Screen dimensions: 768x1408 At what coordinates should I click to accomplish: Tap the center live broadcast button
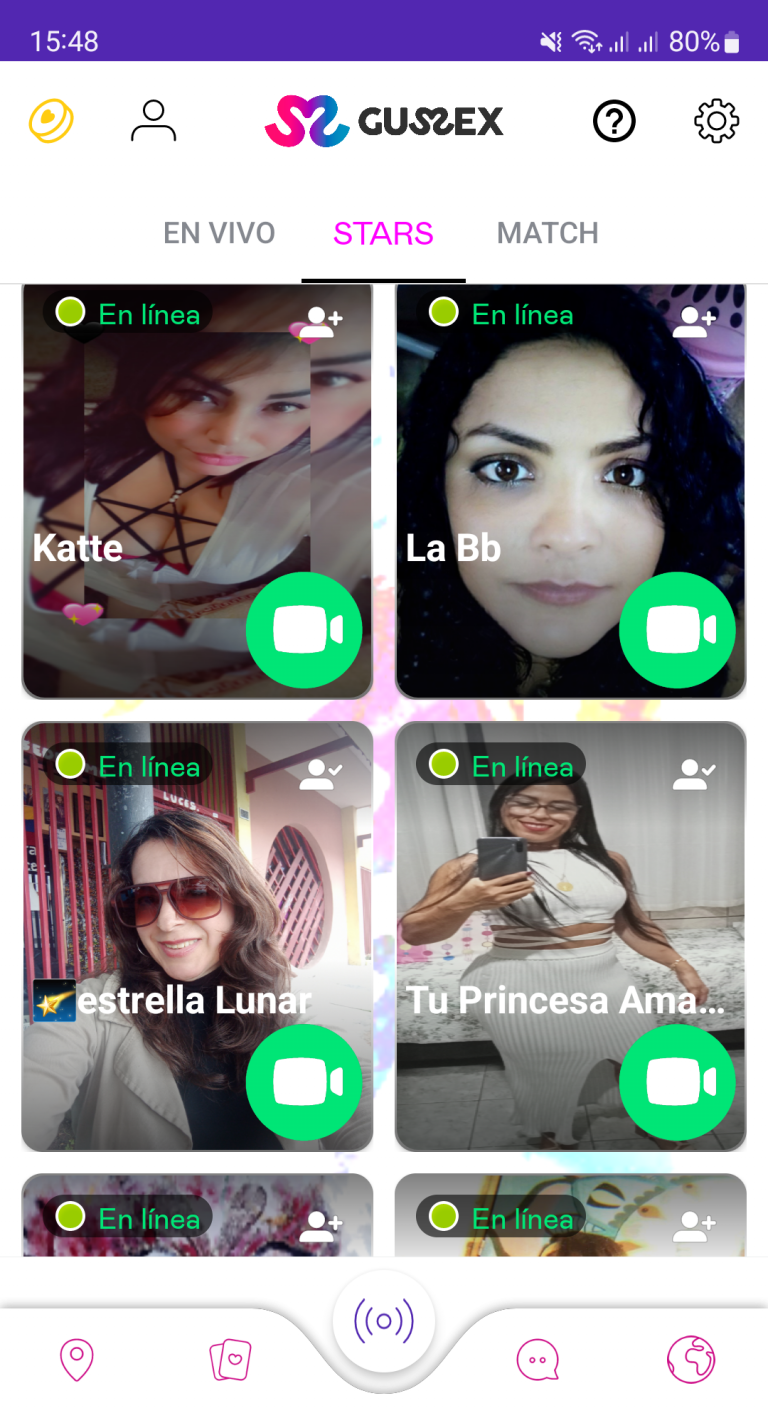click(x=384, y=1322)
